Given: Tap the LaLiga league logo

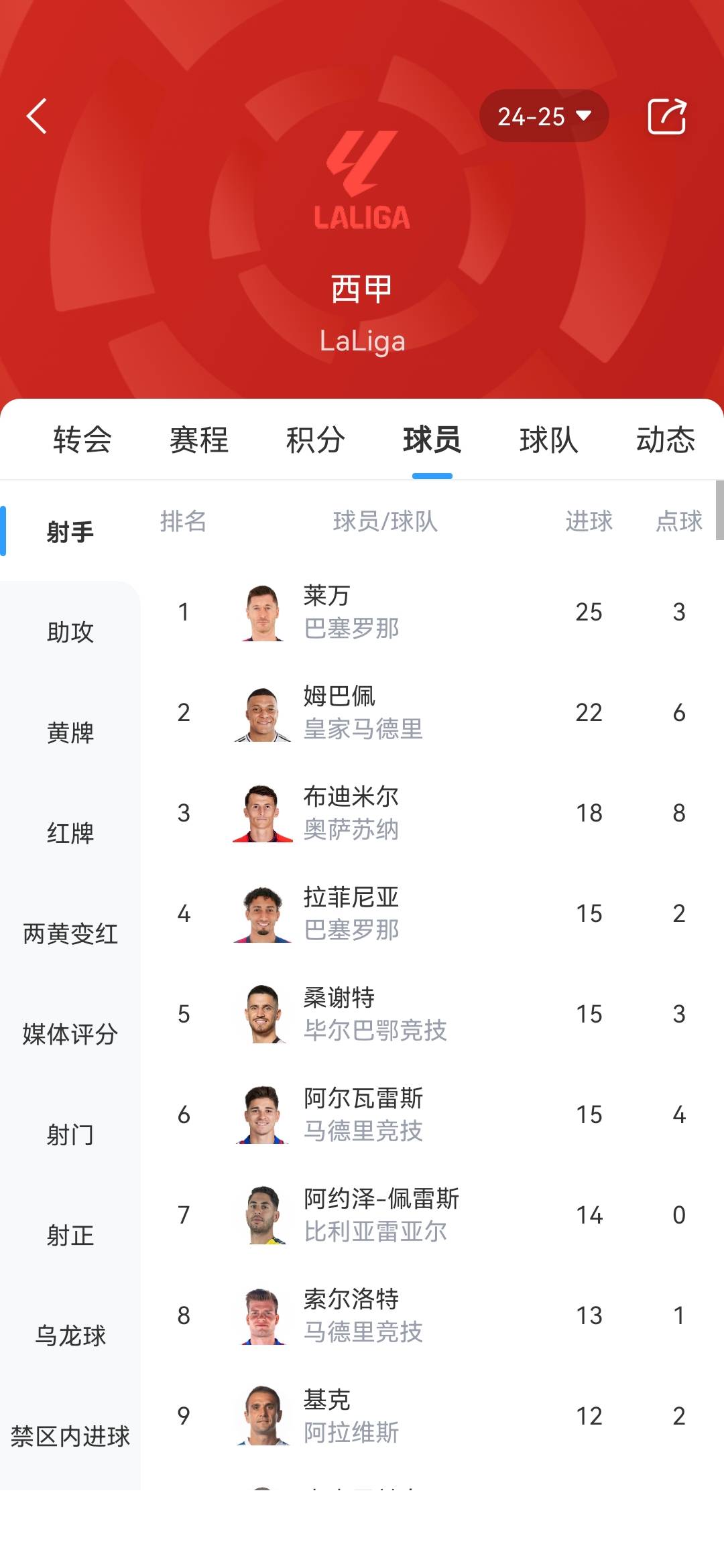Looking at the screenshot, I should (x=362, y=181).
